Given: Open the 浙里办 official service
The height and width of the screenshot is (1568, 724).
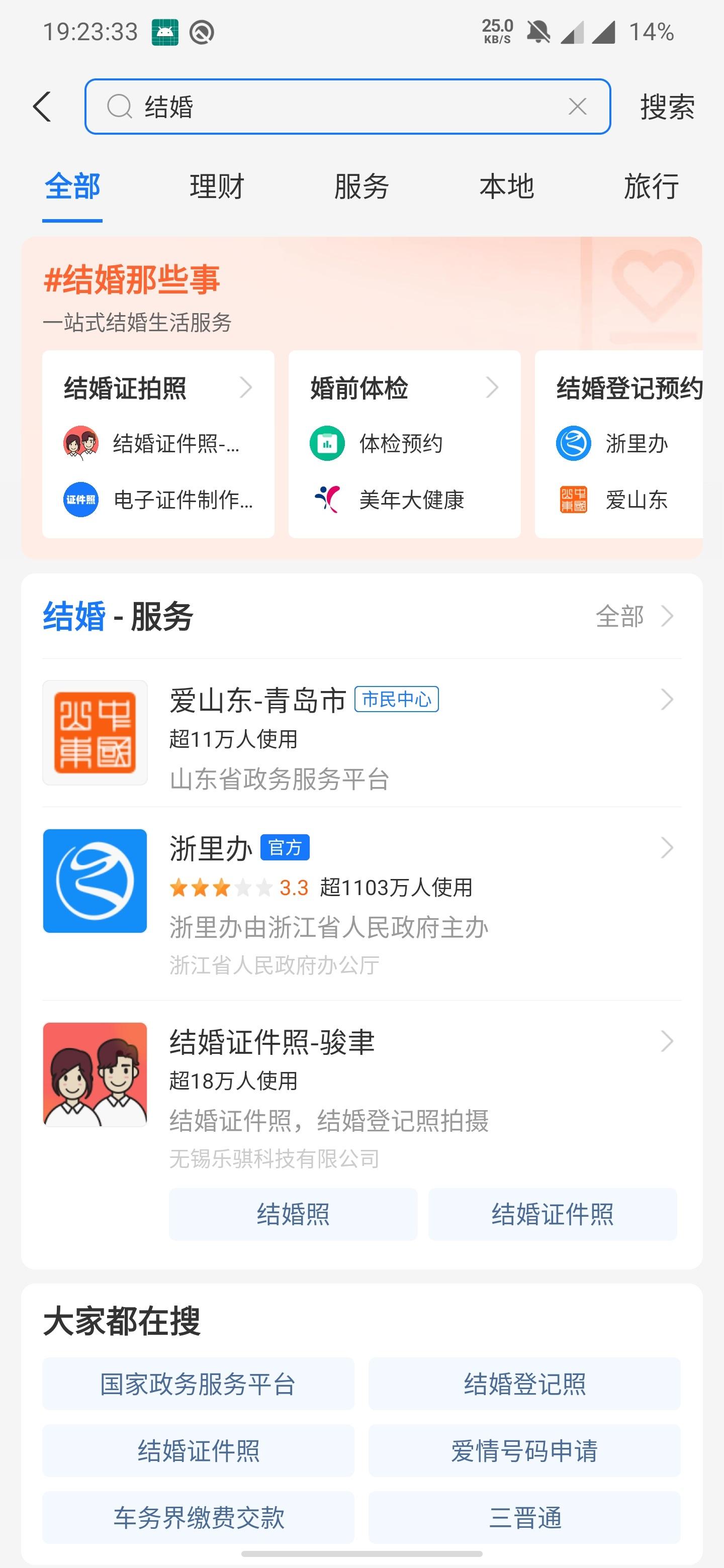Looking at the screenshot, I should 361,901.
